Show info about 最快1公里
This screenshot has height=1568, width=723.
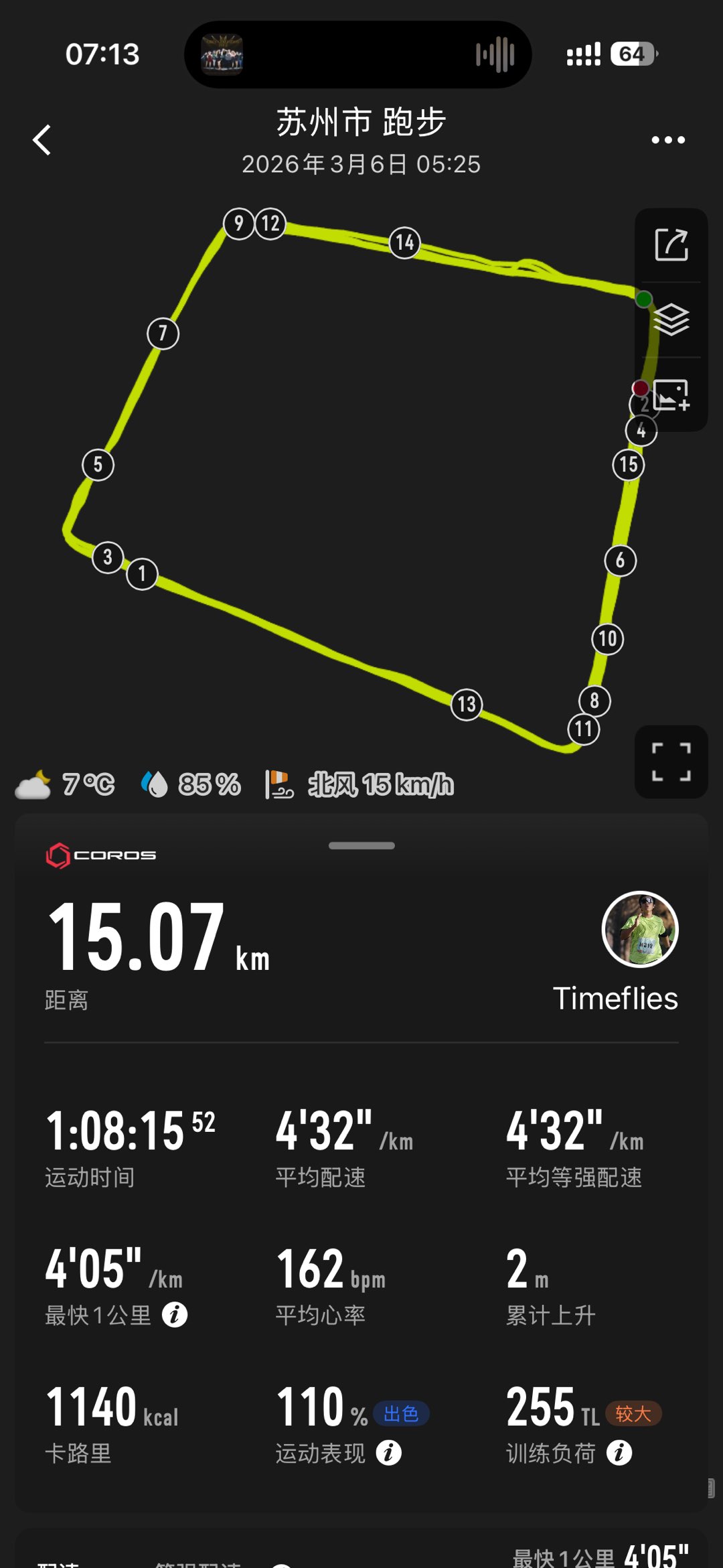[x=175, y=1315]
